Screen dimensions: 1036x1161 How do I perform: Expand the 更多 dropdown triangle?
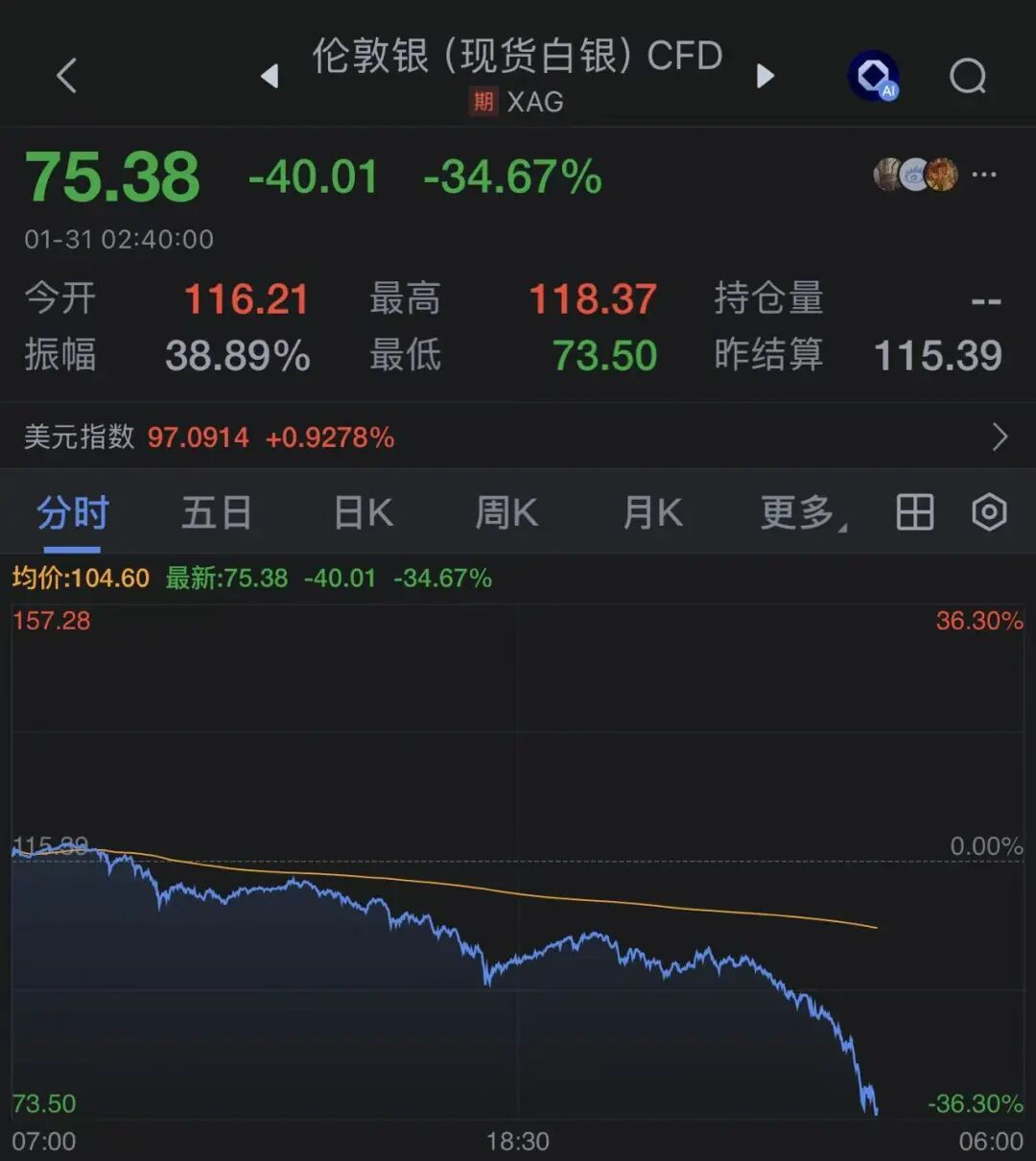point(841,526)
